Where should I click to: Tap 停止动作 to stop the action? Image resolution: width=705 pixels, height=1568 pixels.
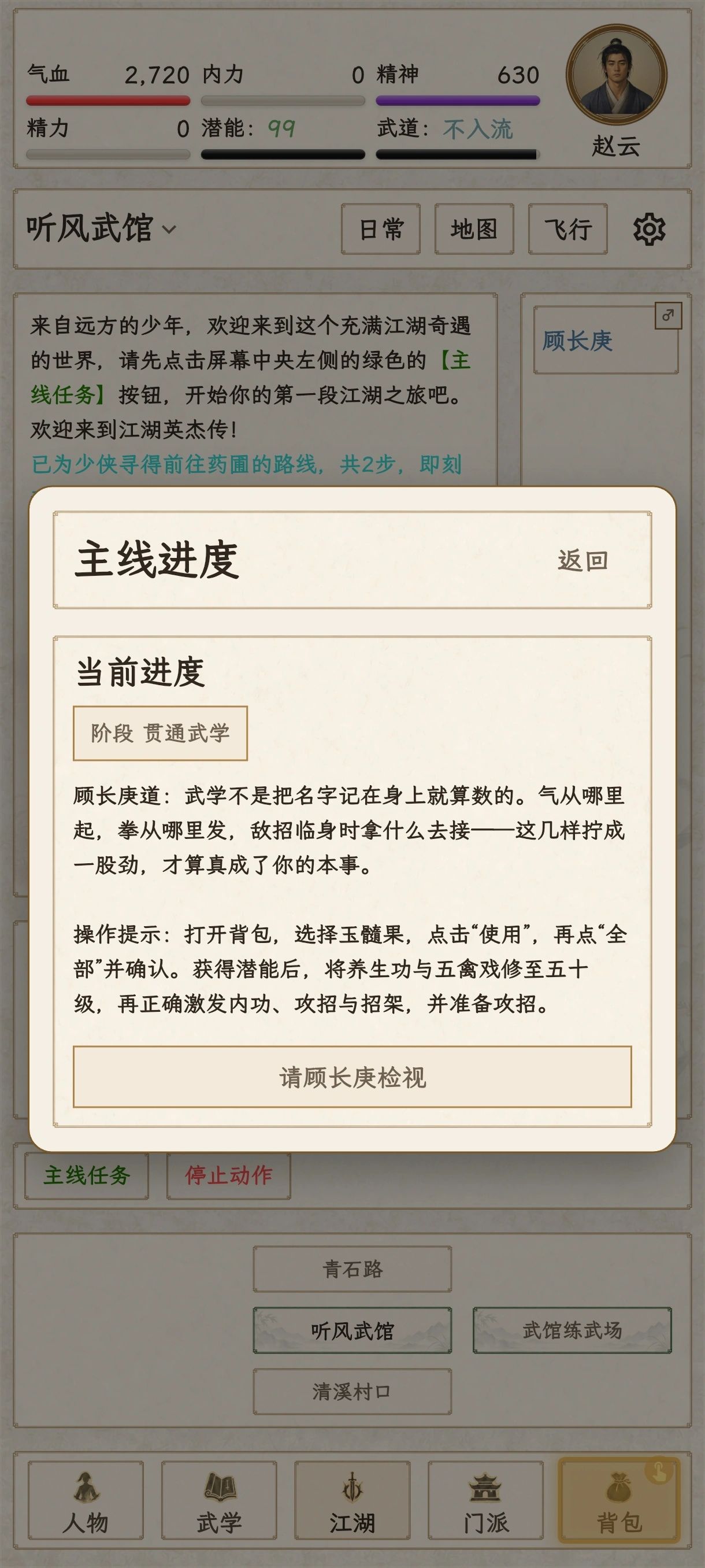[229, 1175]
